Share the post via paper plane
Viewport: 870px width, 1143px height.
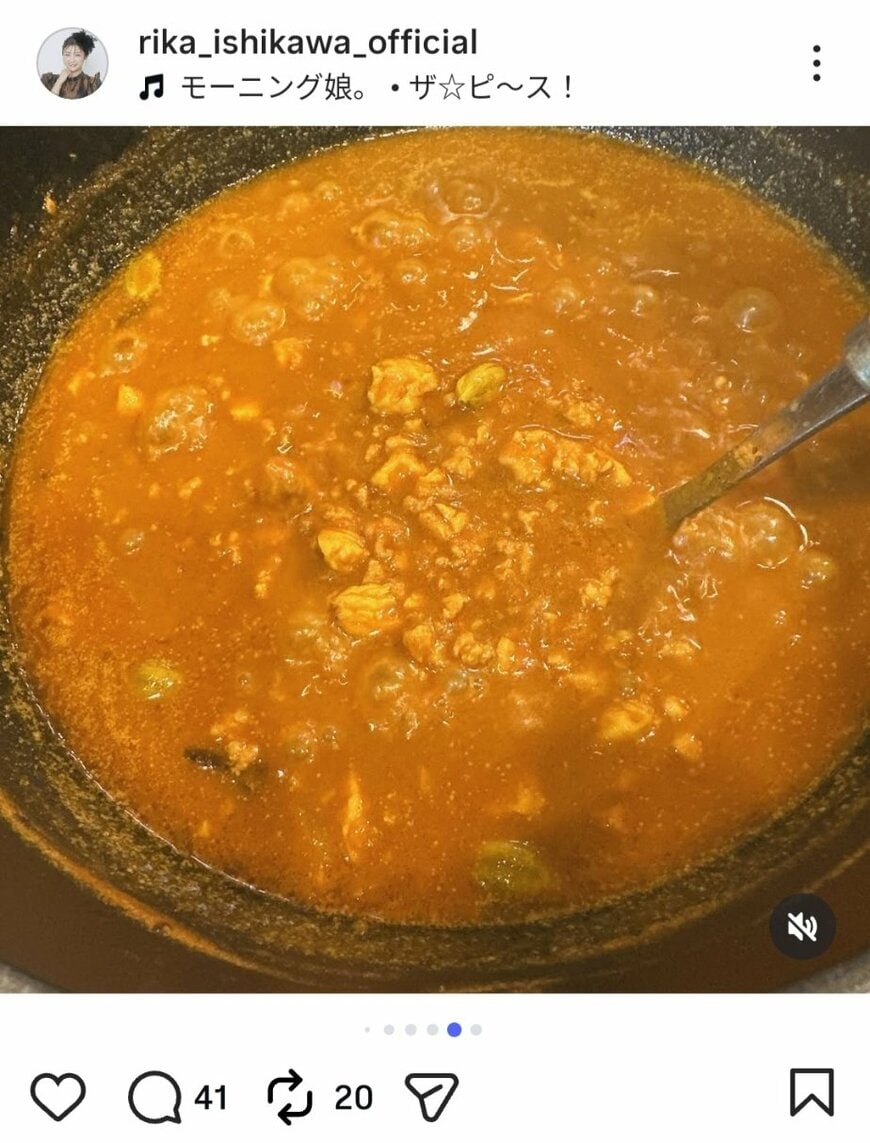click(x=431, y=1097)
